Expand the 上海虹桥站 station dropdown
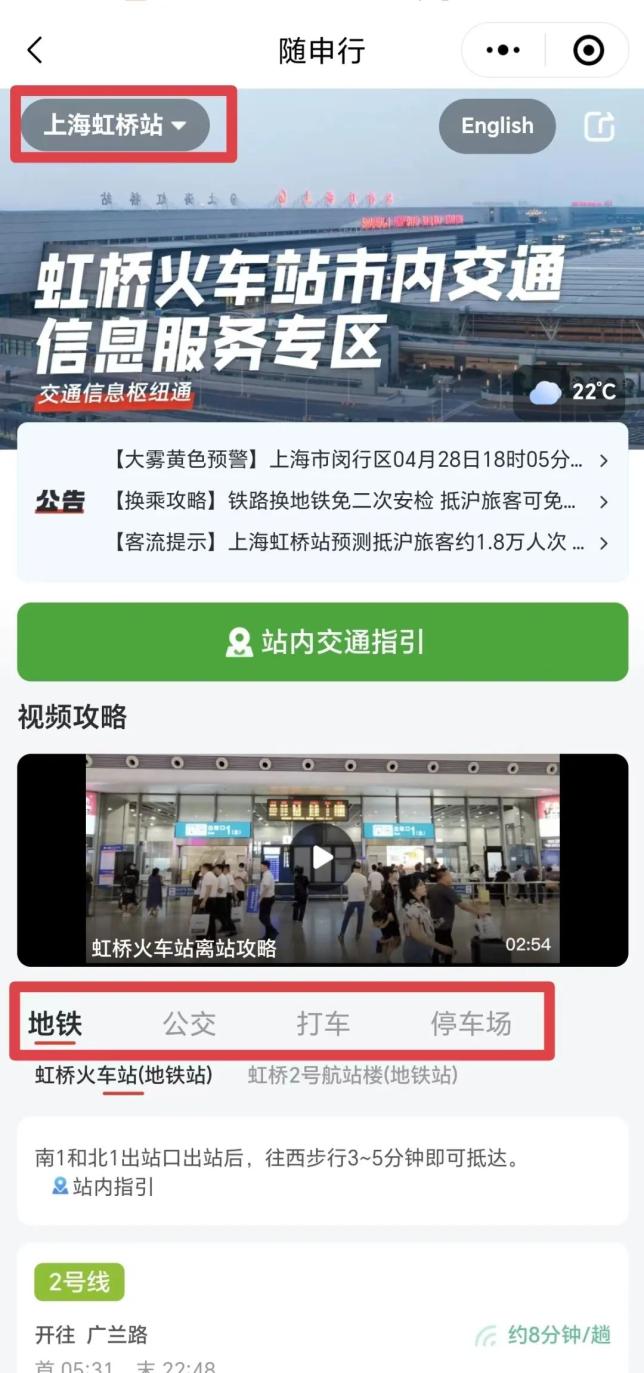This screenshot has width=644, height=1373. click(115, 126)
